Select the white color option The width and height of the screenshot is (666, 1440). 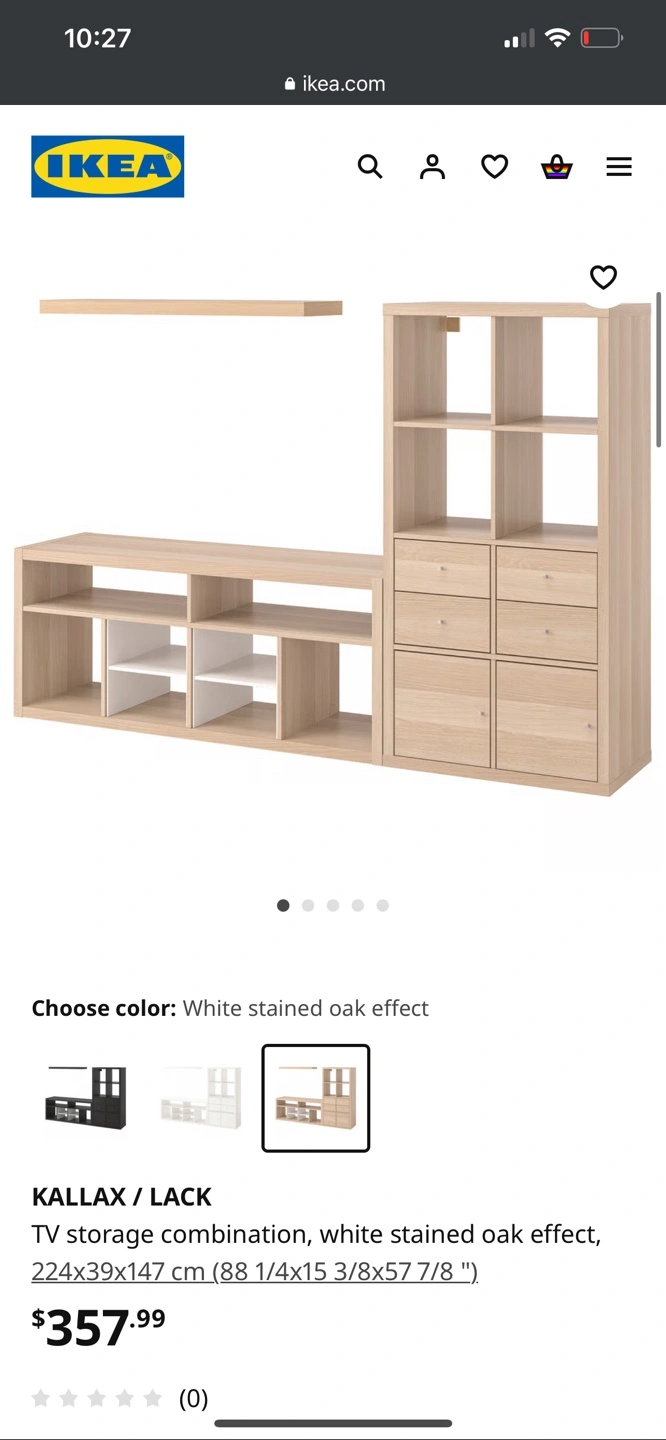pyautogui.click(x=201, y=1097)
